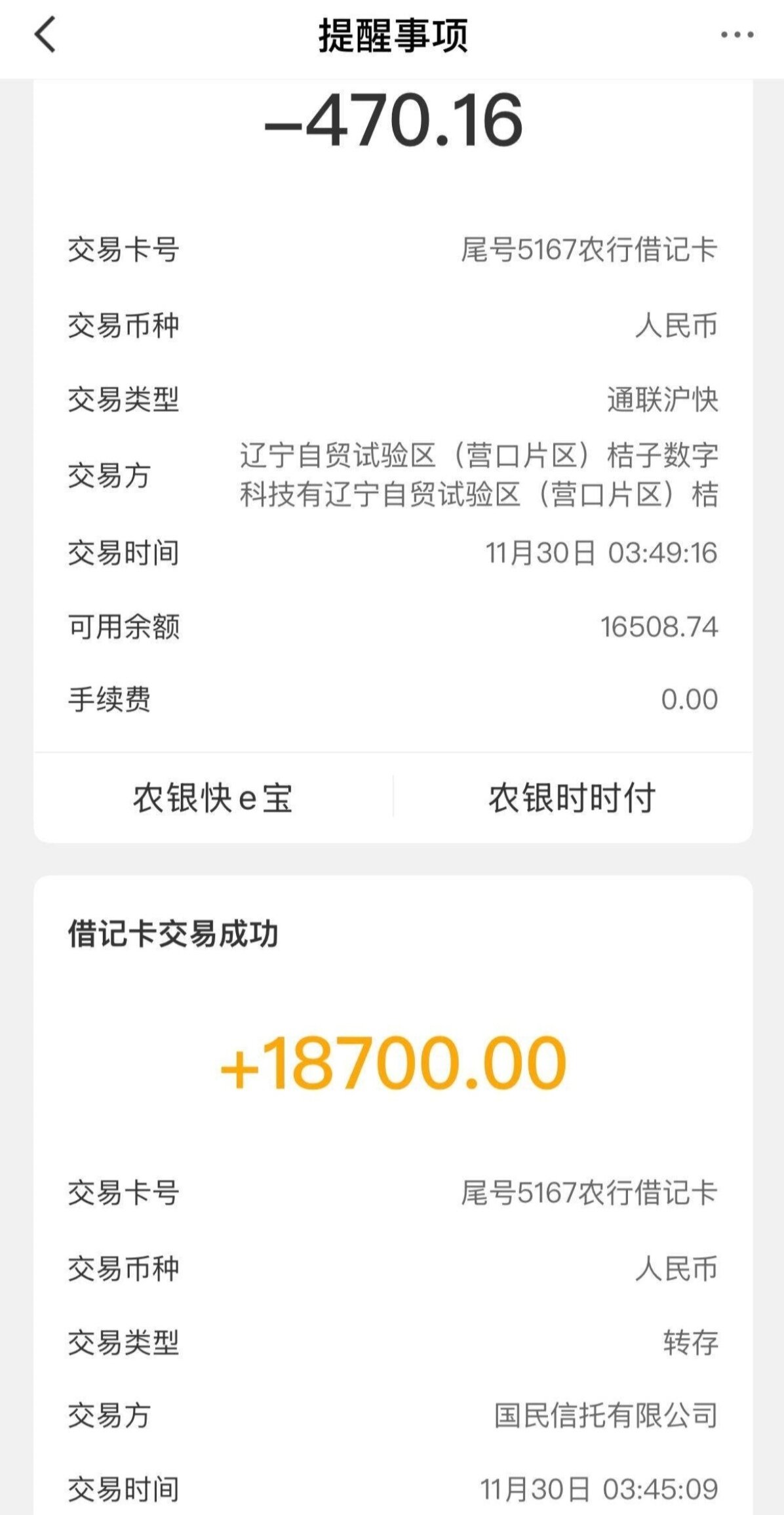Open 农银时时付

click(572, 798)
